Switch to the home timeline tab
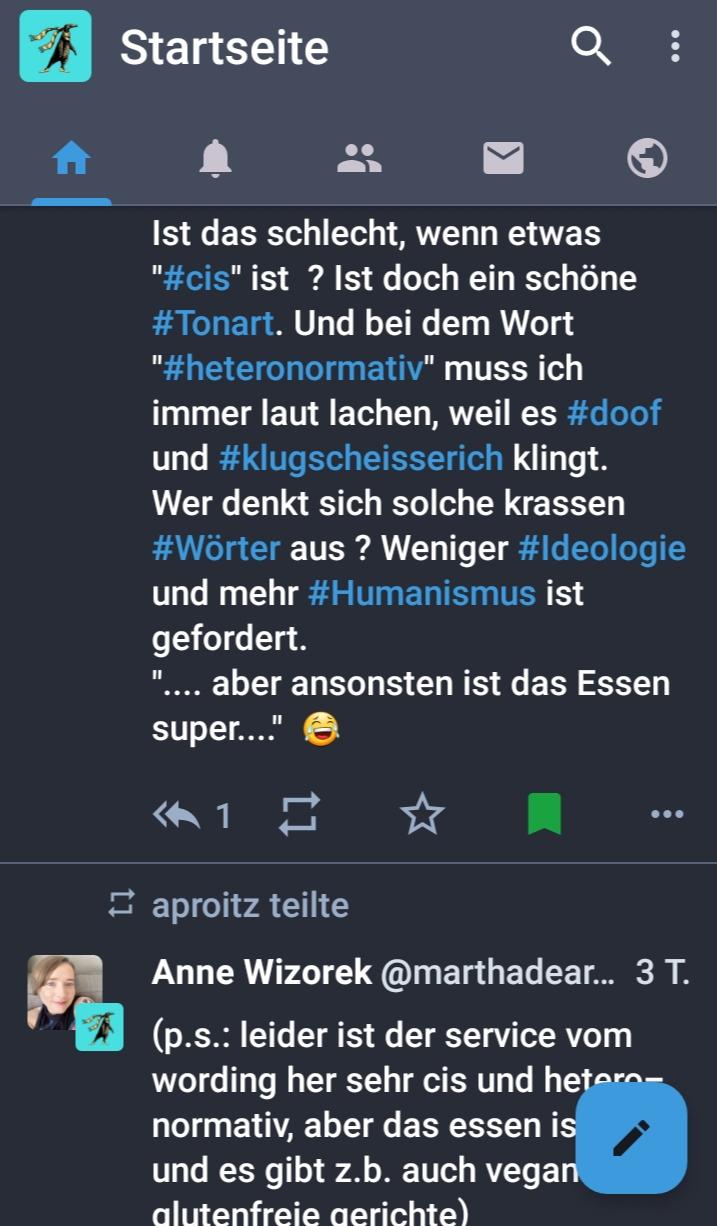This screenshot has height=1226, width=717. tap(71, 158)
